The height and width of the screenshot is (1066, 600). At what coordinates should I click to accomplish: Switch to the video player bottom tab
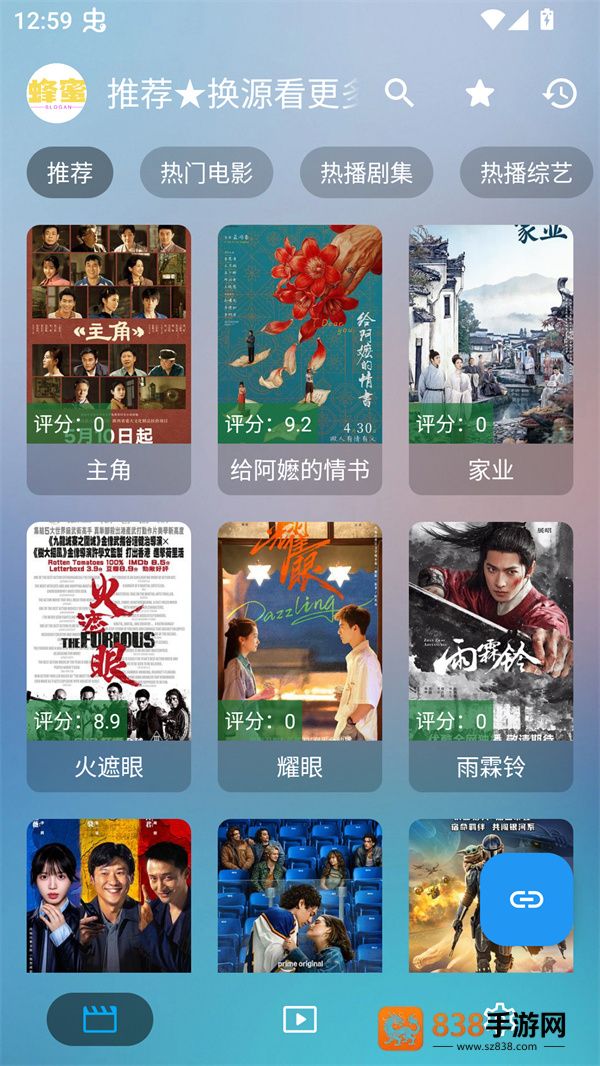click(x=300, y=1019)
